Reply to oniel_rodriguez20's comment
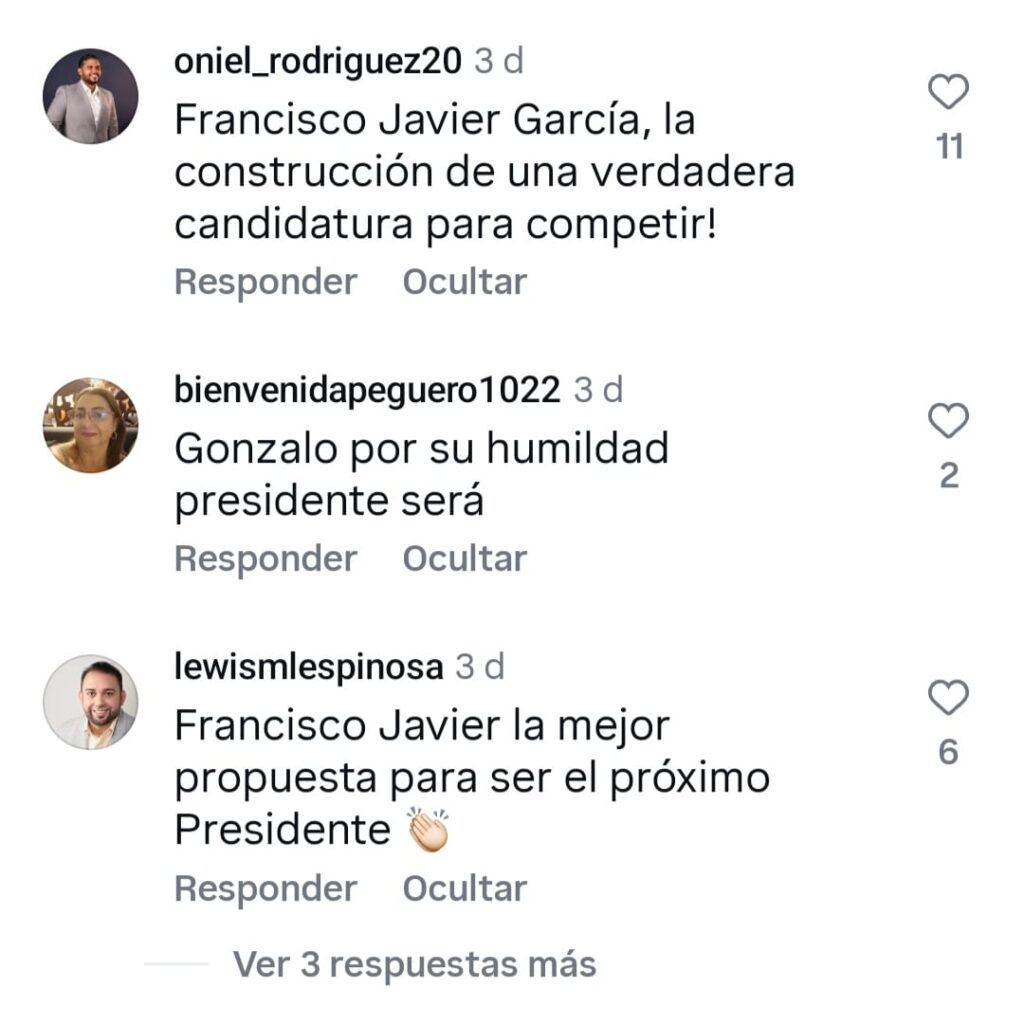The width and height of the screenshot is (1024, 1024). [265, 282]
